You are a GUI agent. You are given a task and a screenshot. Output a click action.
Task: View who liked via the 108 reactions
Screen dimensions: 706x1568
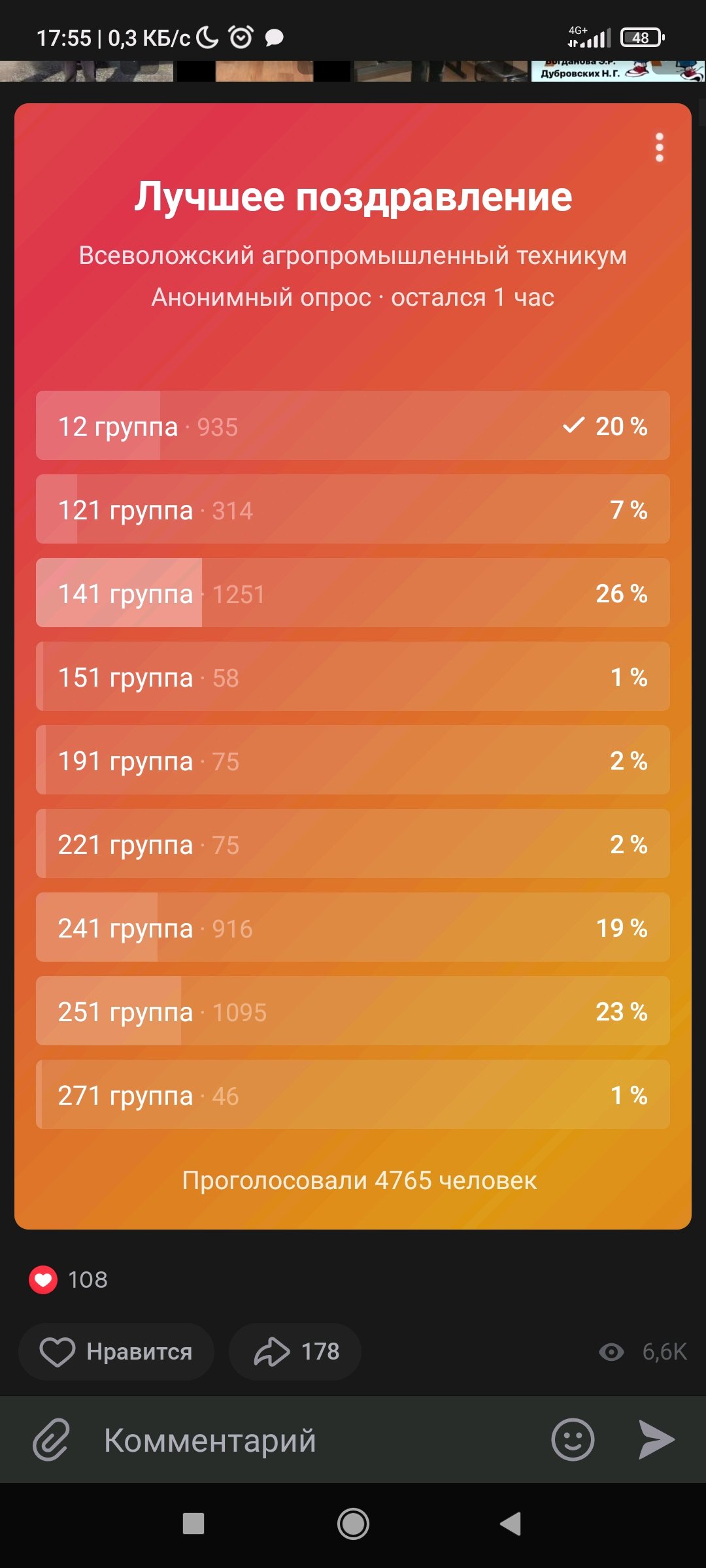pos(69,1280)
